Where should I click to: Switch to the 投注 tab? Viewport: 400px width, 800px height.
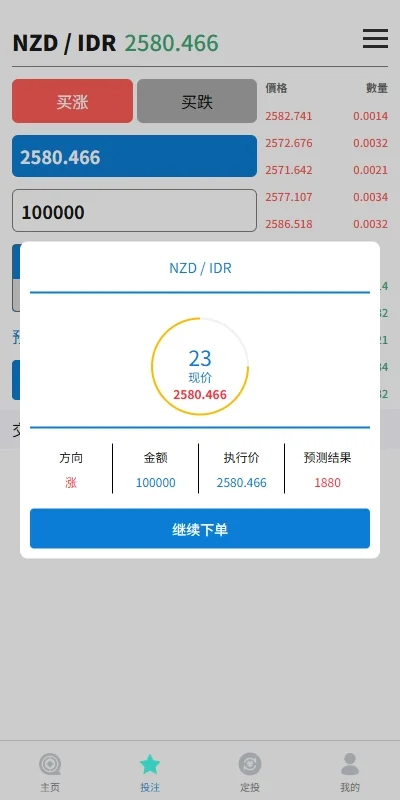150,772
